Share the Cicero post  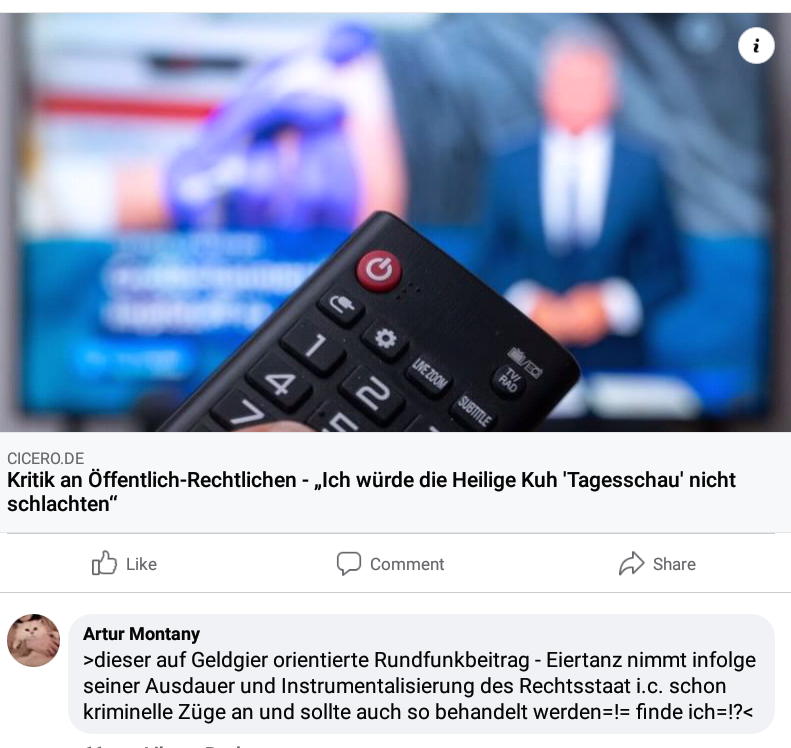click(x=656, y=564)
